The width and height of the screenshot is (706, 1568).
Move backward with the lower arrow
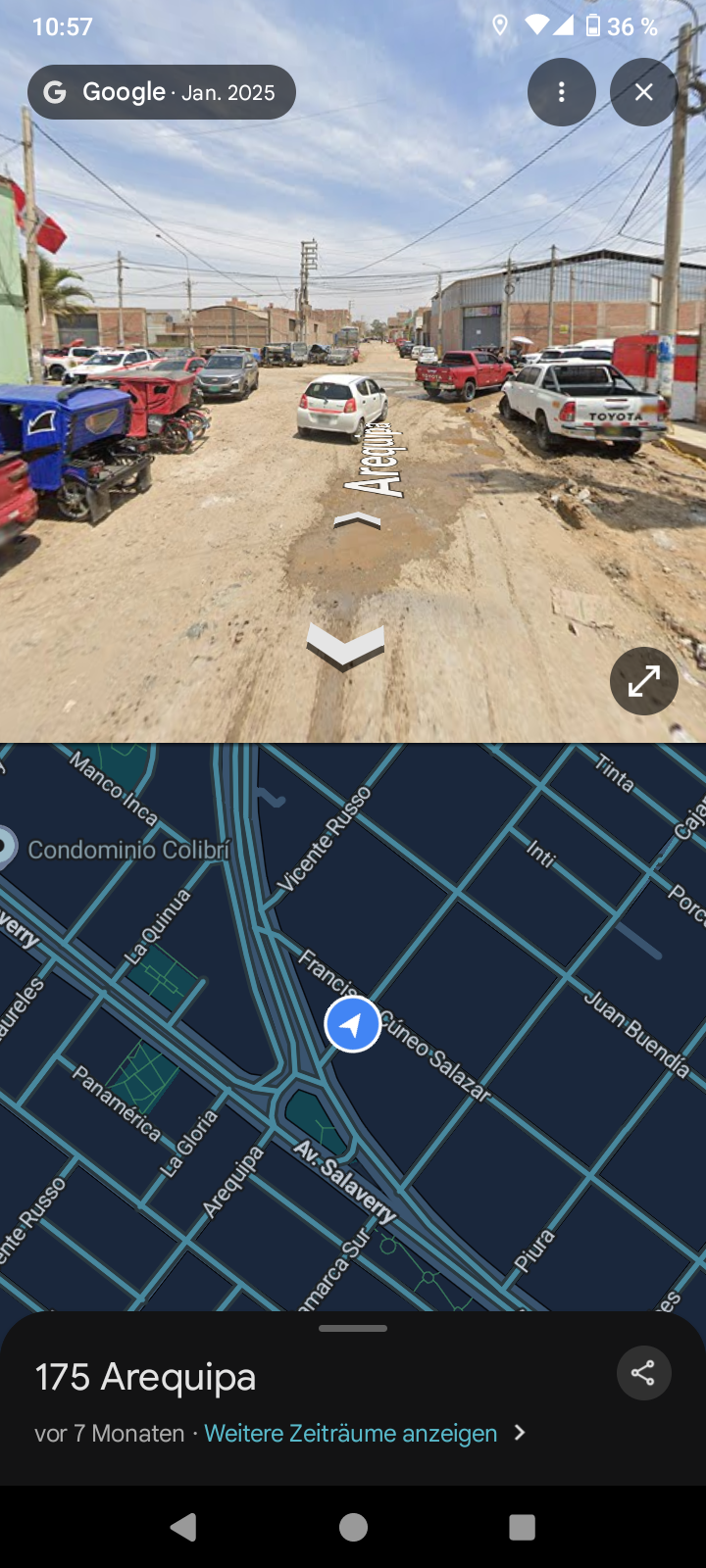click(345, 646)
